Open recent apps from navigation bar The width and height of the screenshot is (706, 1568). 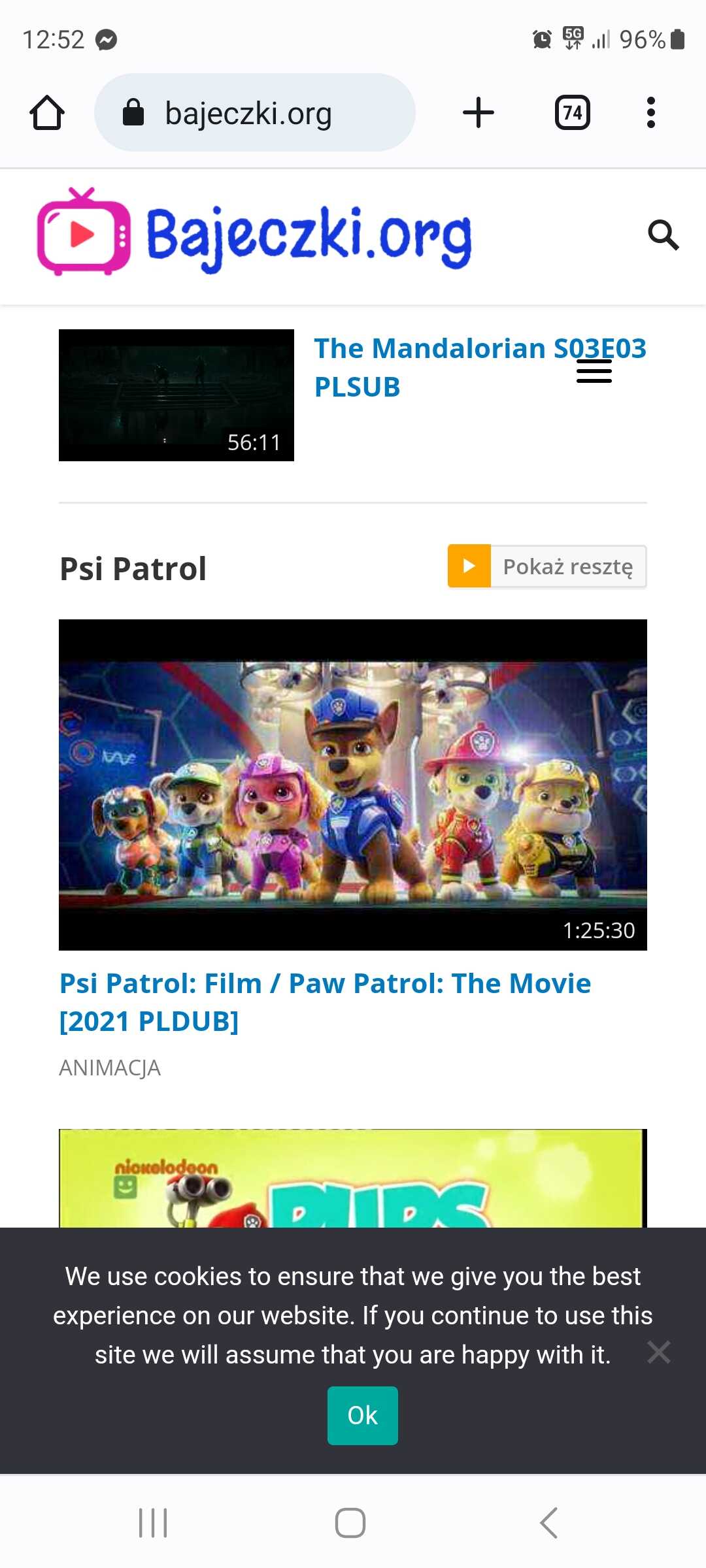(153, 1523)
